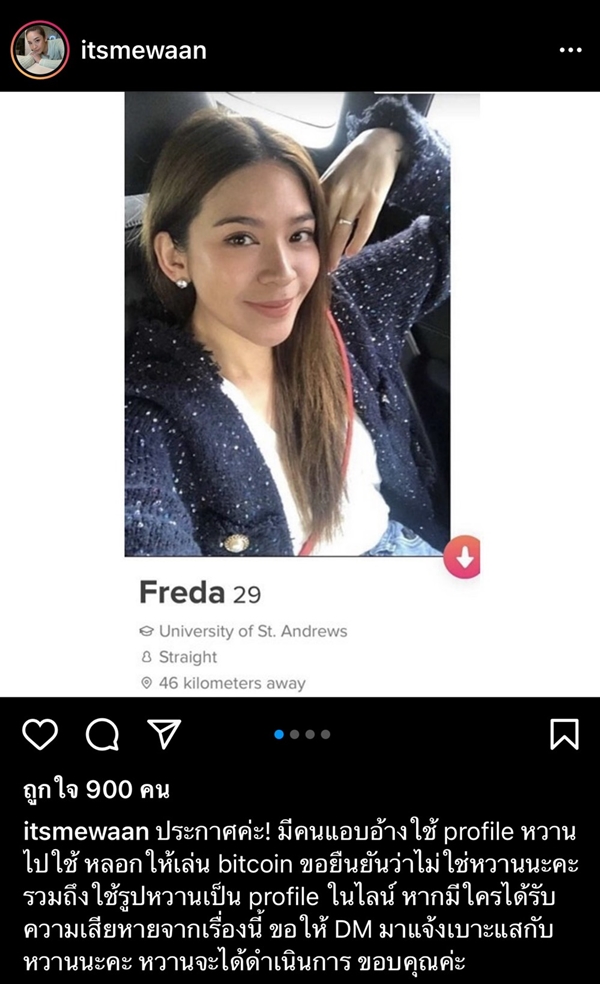This screenshot has height=984, width=600.
Task: Open the itsmewaan username in the header
Action: (x=143, y=50)
